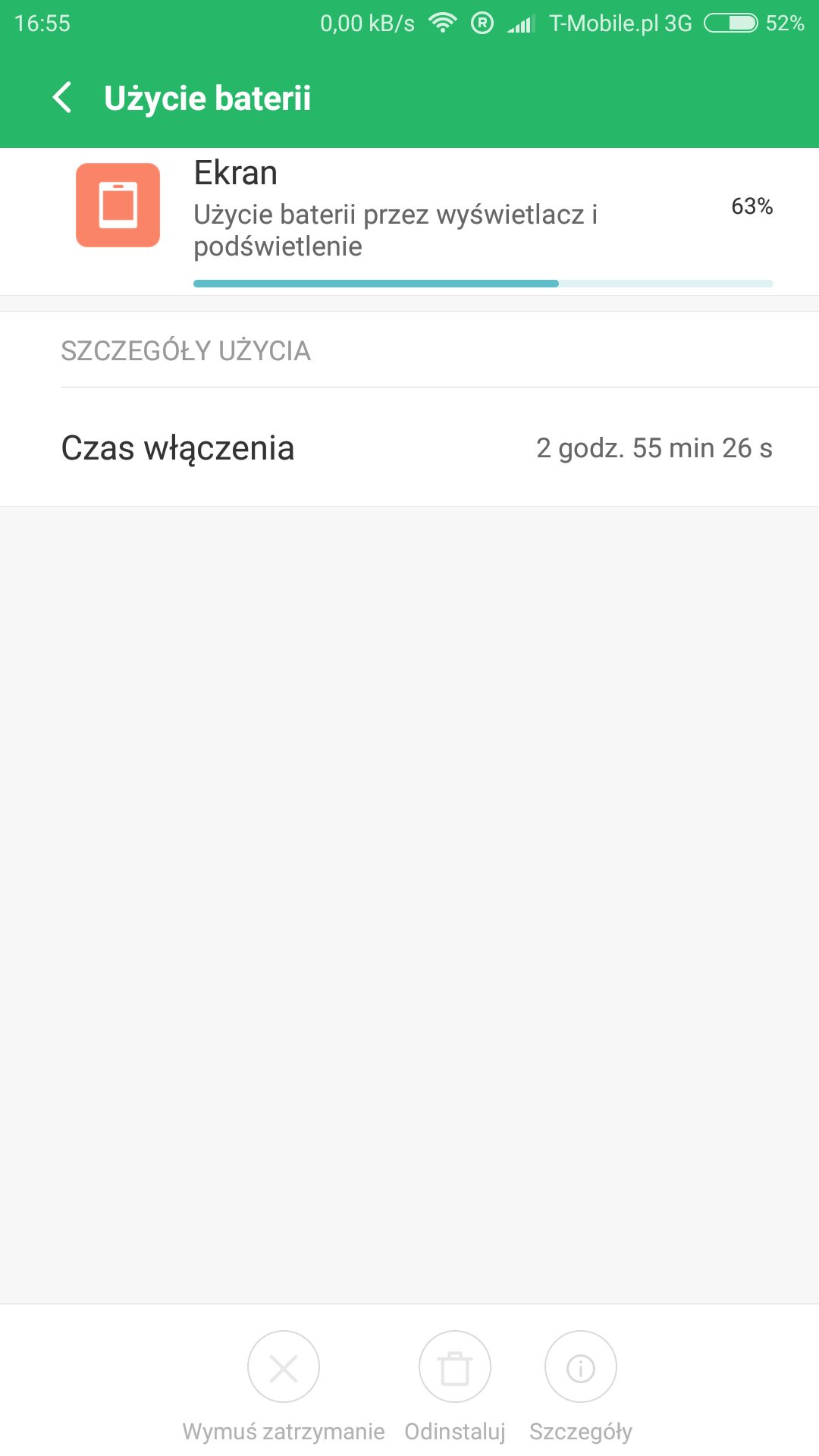Screen dimensions: 819x1456
Task: Go back from Użycie baterii screen
Action: [62, 98]
